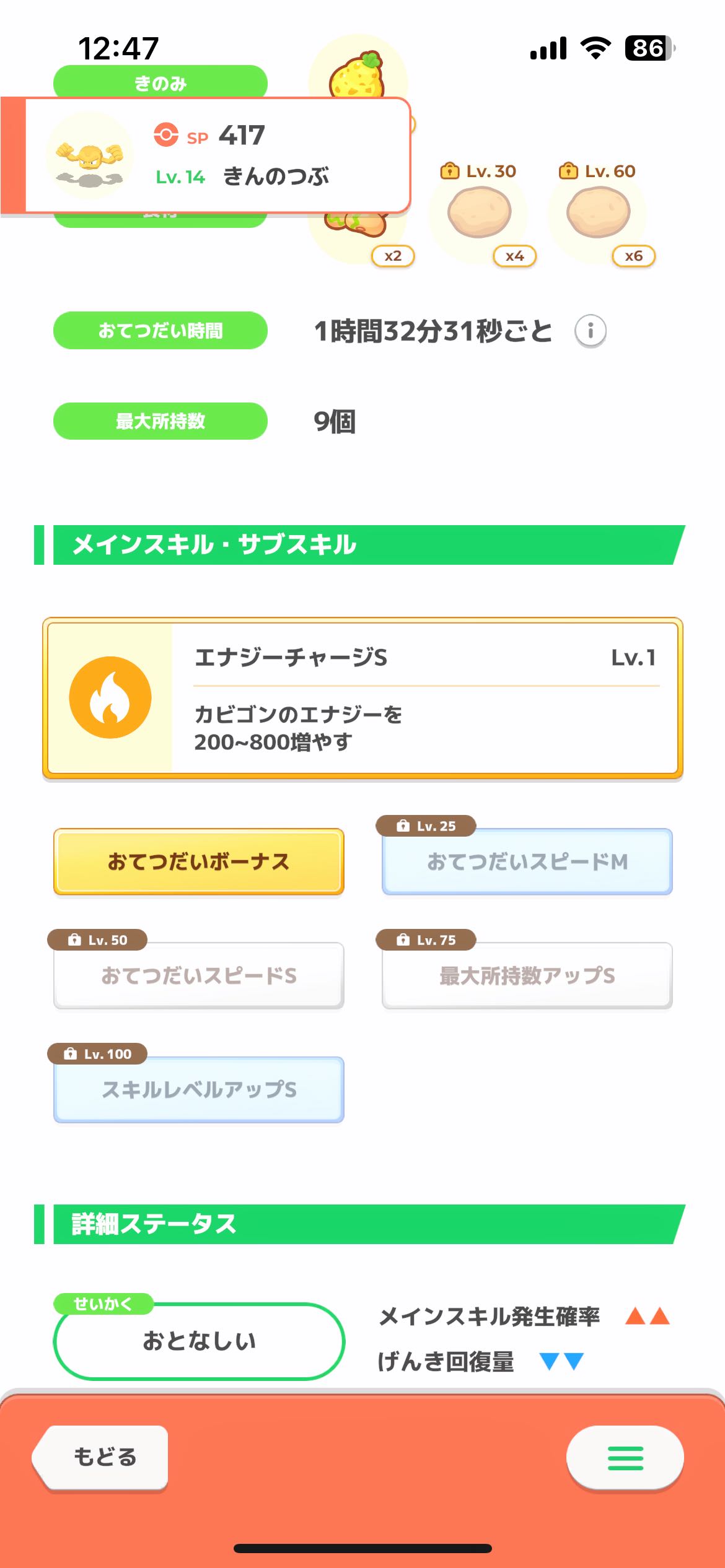Image resolution: width=725 pixels, height=1568 pixels.
Task: Tap locked 最大所持数アップS sub skill
Action: [527, 975]
